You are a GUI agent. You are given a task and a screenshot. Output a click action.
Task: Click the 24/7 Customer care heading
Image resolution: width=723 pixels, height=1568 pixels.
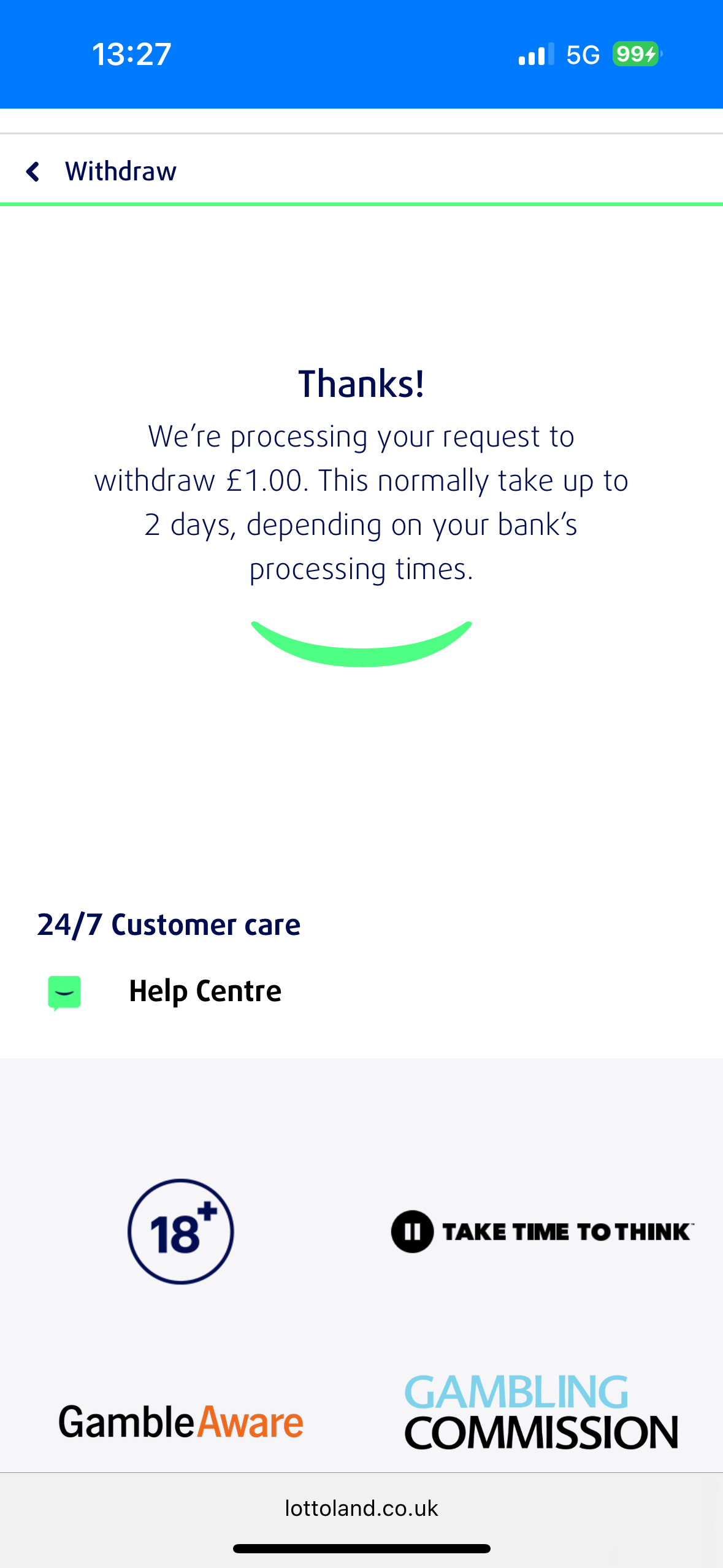[169, 924]
